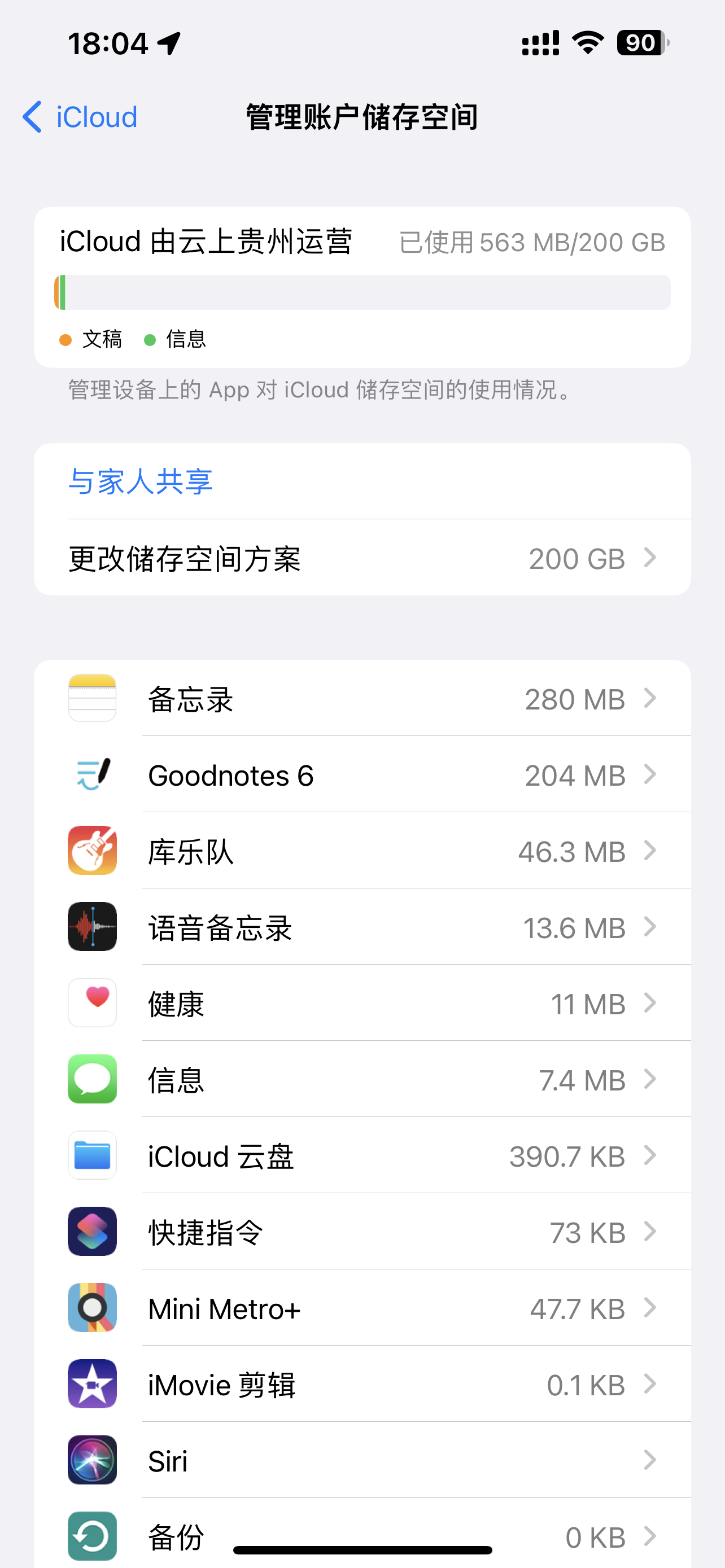The image size is (725, 1568).
Task: Tap the 健康 storage row
Action: 362,1003
